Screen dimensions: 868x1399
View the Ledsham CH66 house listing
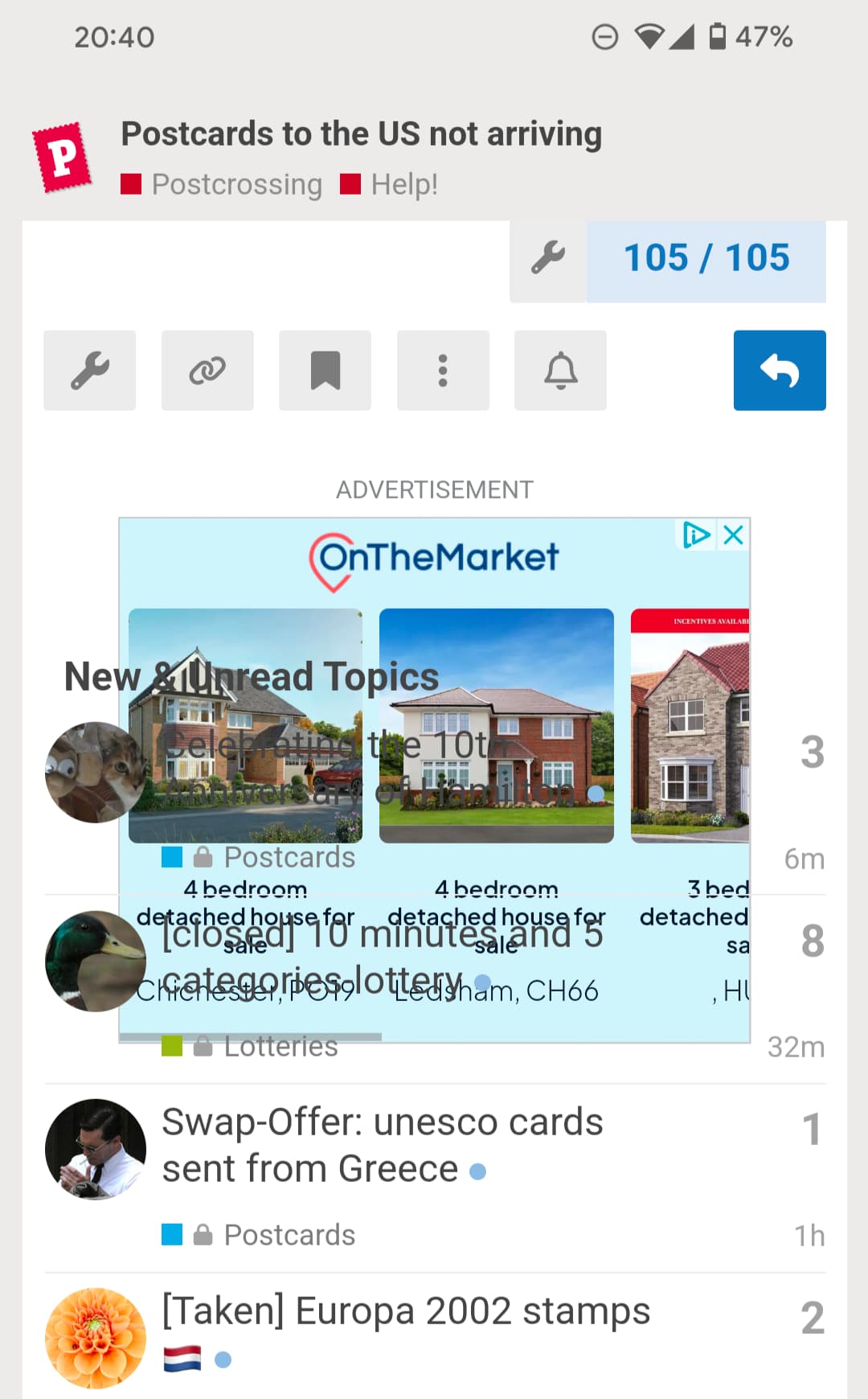(497, 804)
